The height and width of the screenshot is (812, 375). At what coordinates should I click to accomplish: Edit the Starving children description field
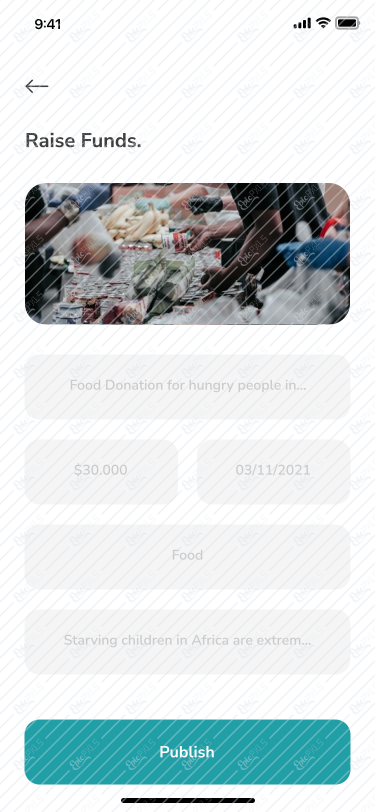point(188,642)
